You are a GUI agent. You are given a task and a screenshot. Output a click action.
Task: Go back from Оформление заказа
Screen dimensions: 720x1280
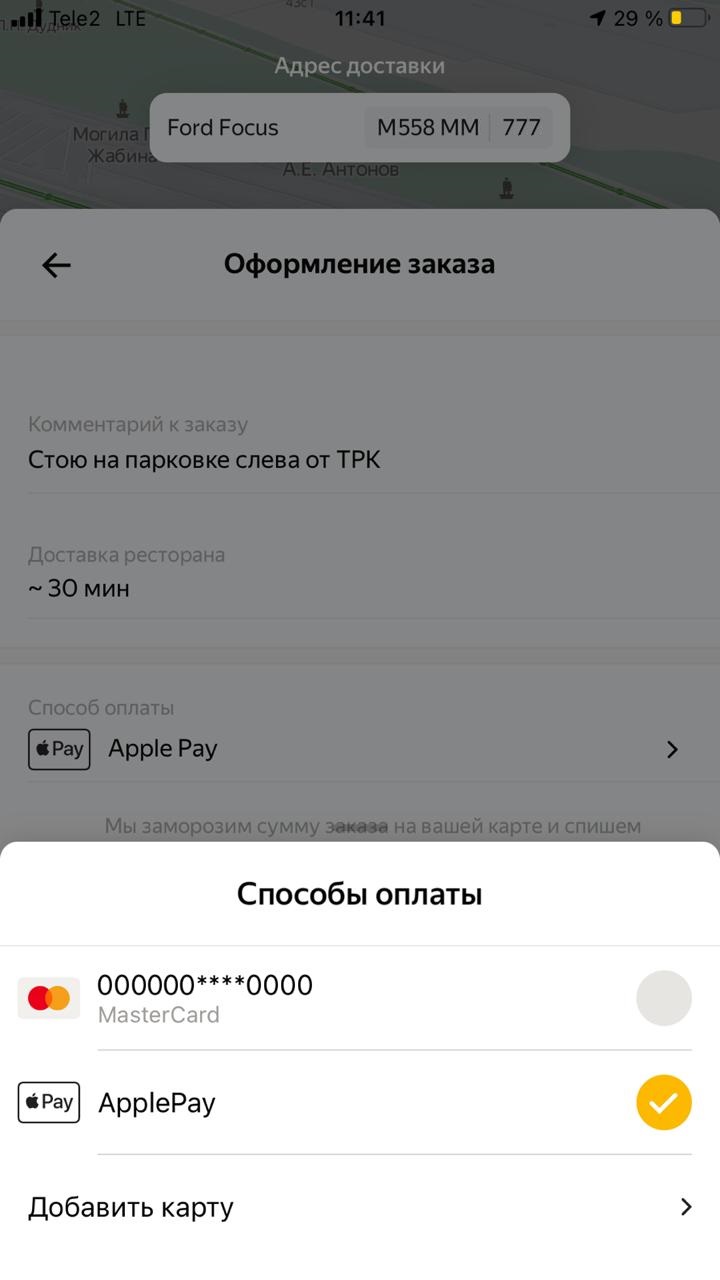click(x=56, y=265)
